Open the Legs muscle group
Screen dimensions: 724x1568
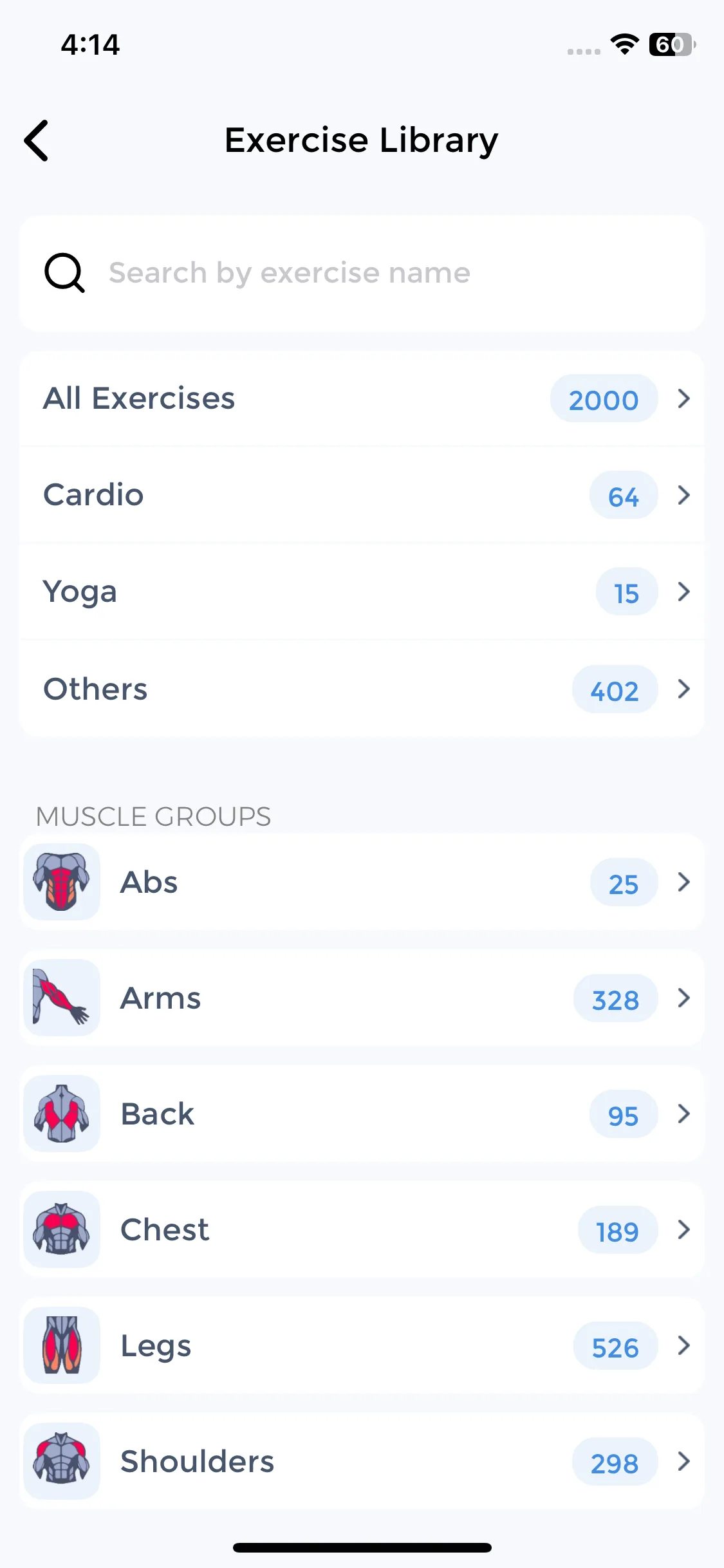360,1345
